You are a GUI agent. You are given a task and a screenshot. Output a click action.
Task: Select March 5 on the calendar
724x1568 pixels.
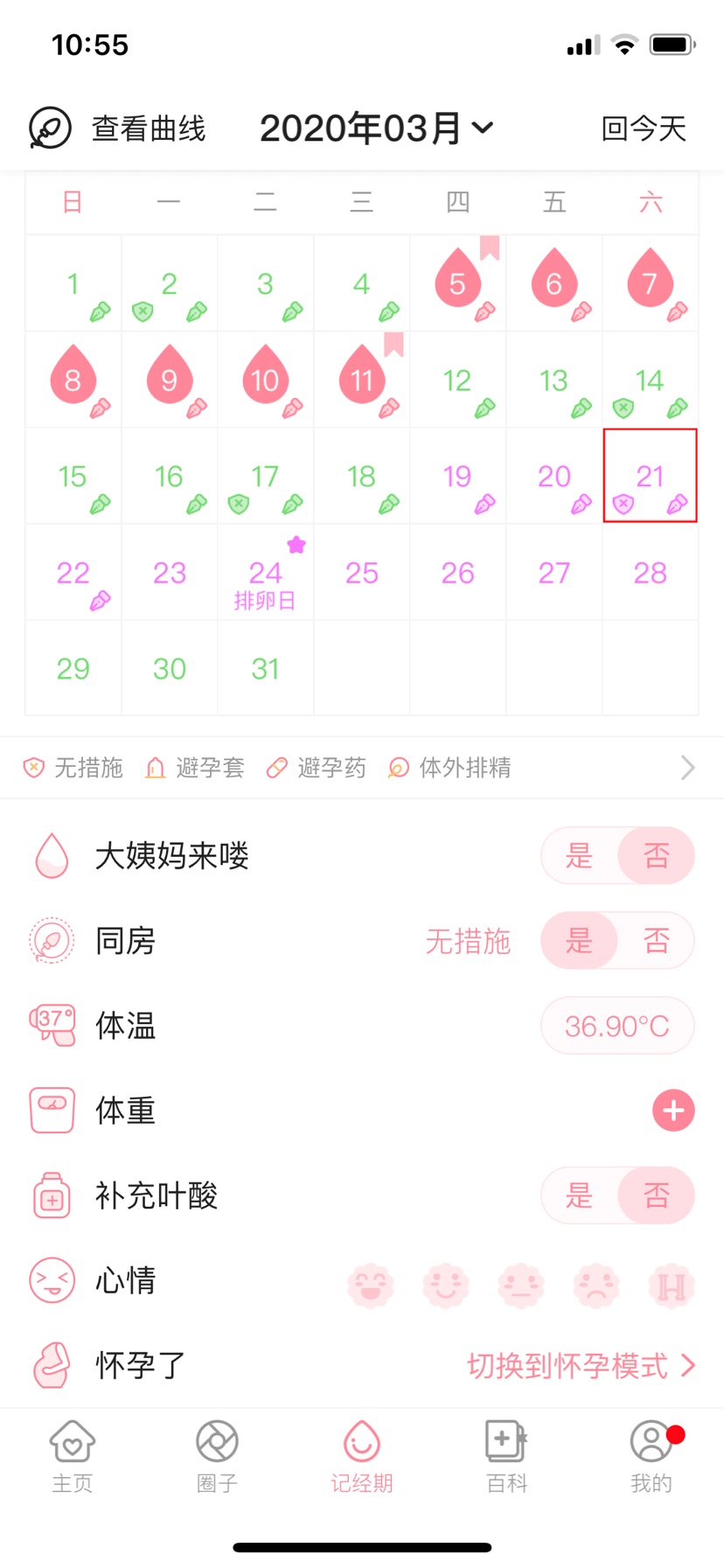[457, 283]
